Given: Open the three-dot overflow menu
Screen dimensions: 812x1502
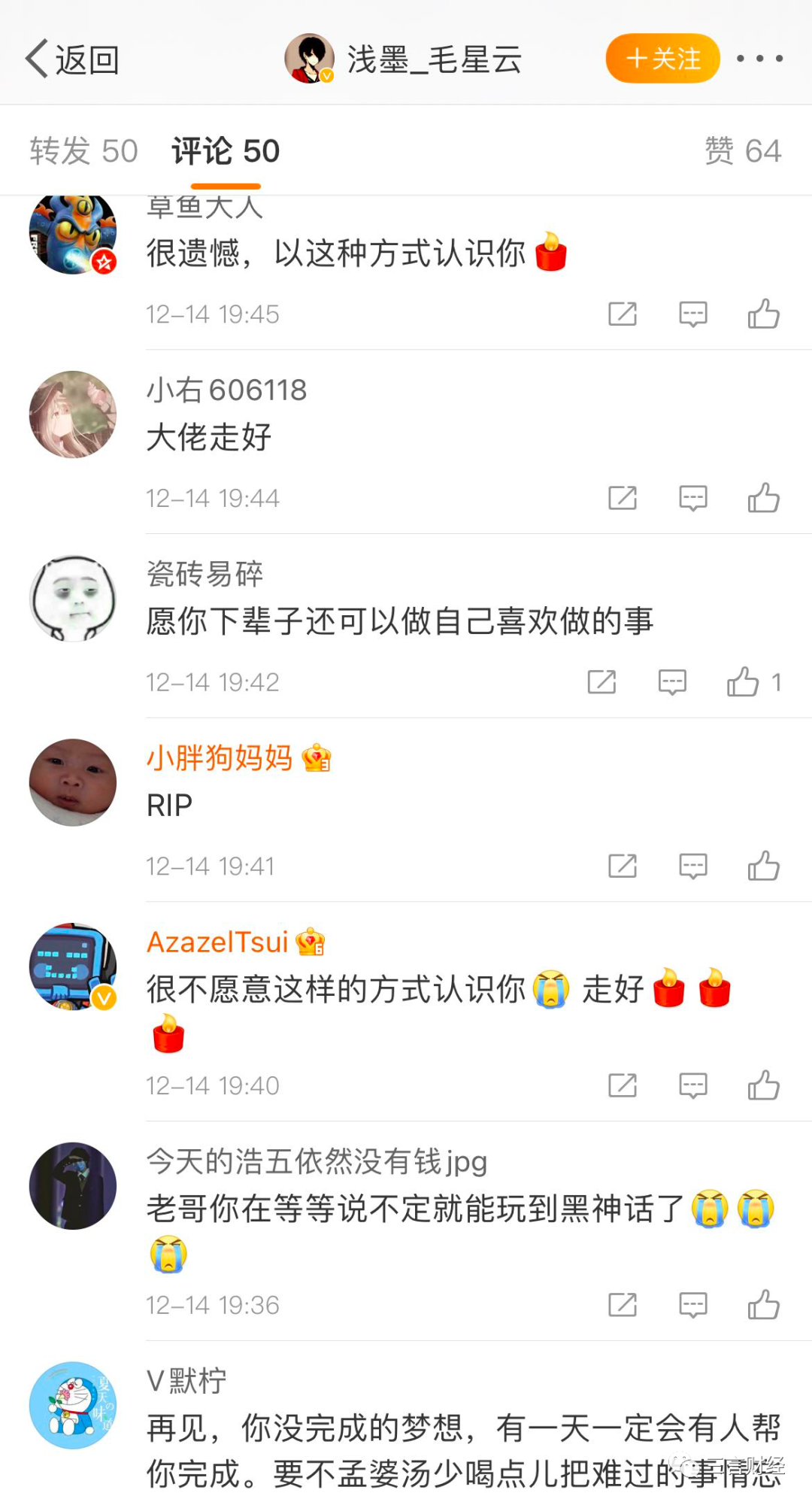Looking at the screenshot, I should 759,59.
